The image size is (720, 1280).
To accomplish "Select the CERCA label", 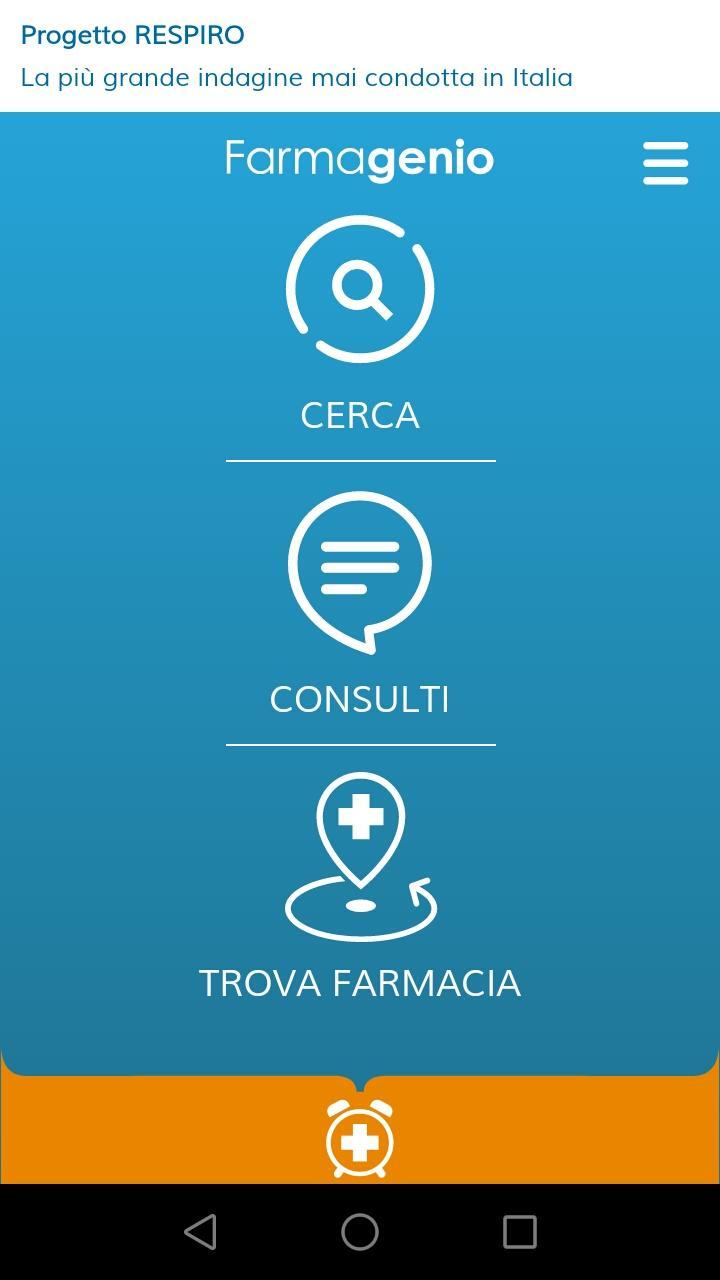I will [360, 414].
